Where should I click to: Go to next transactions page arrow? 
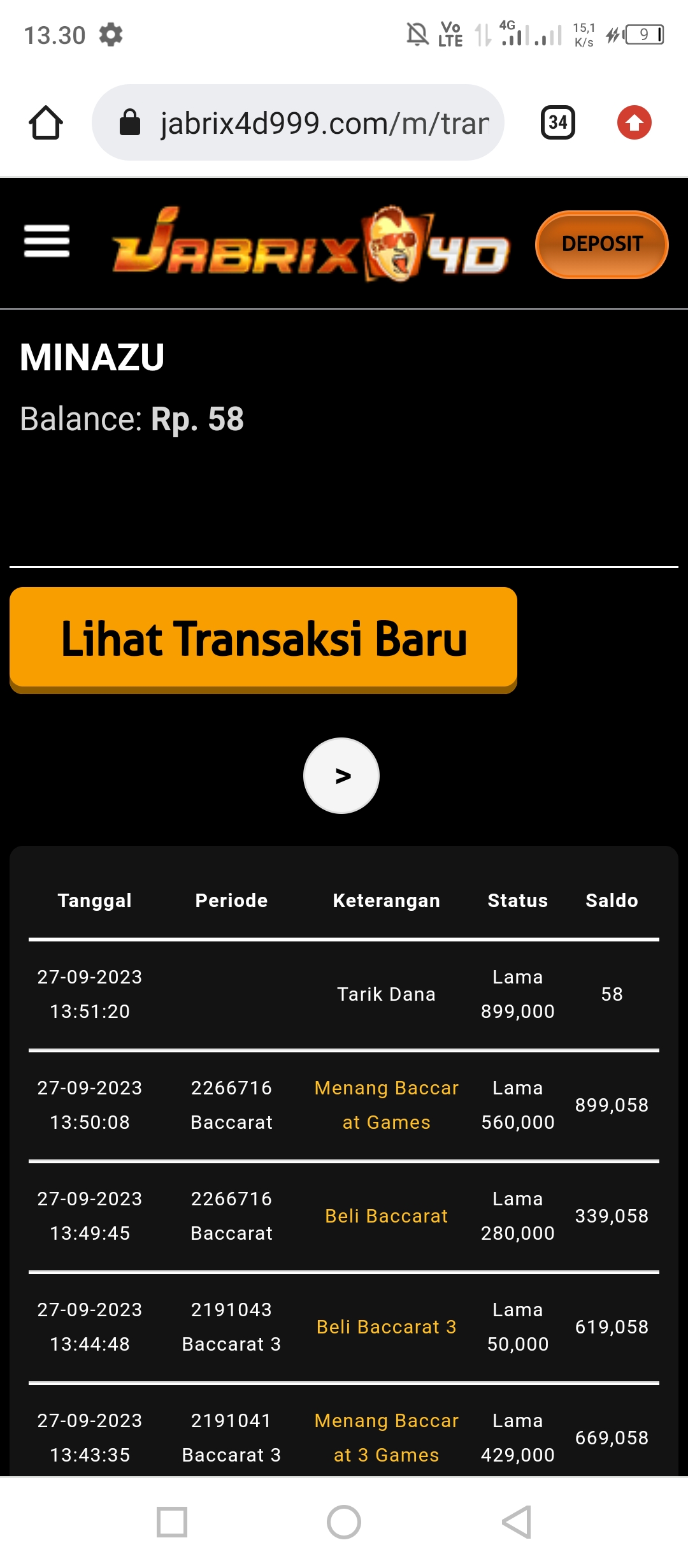point(341,776)
